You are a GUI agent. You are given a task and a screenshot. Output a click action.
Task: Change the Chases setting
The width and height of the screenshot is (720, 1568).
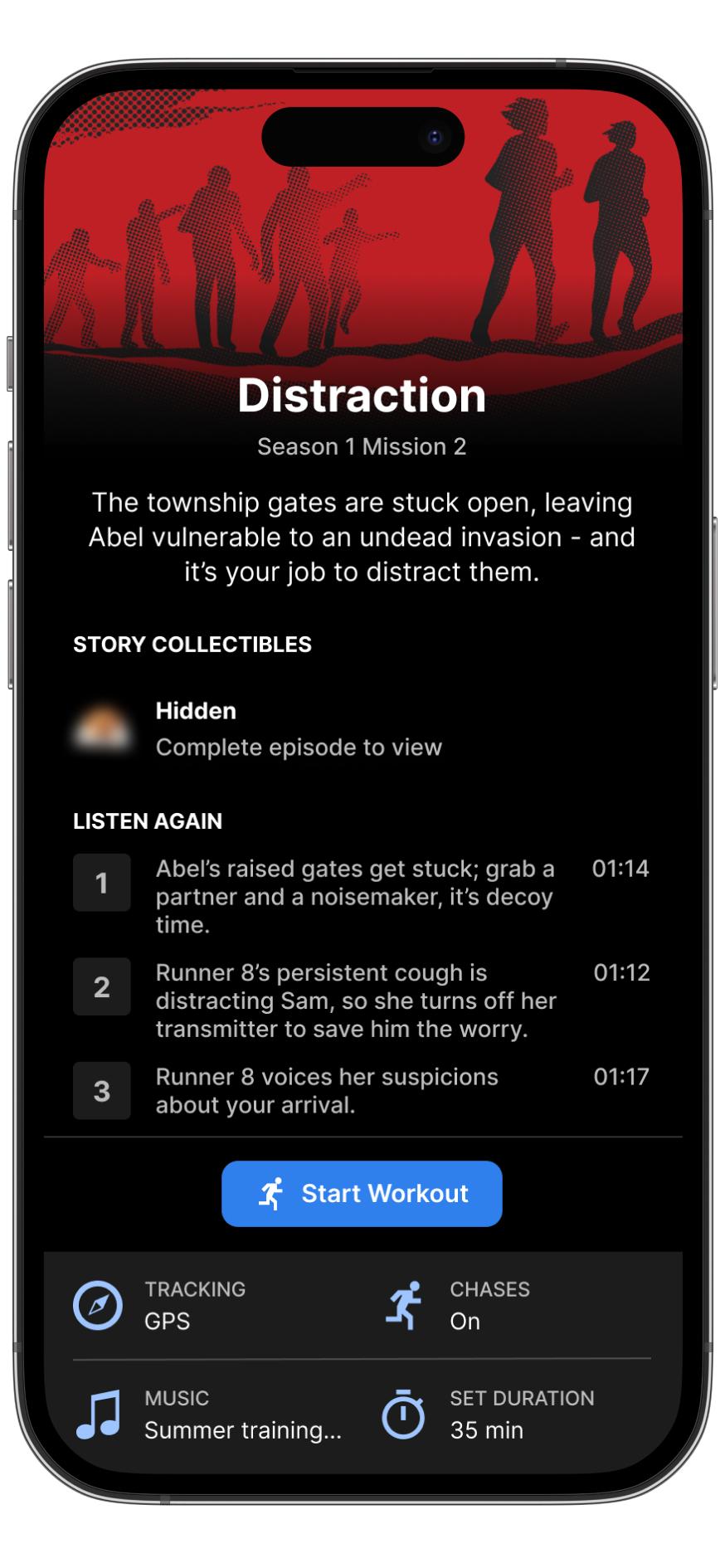click(x=514, y=1305)
